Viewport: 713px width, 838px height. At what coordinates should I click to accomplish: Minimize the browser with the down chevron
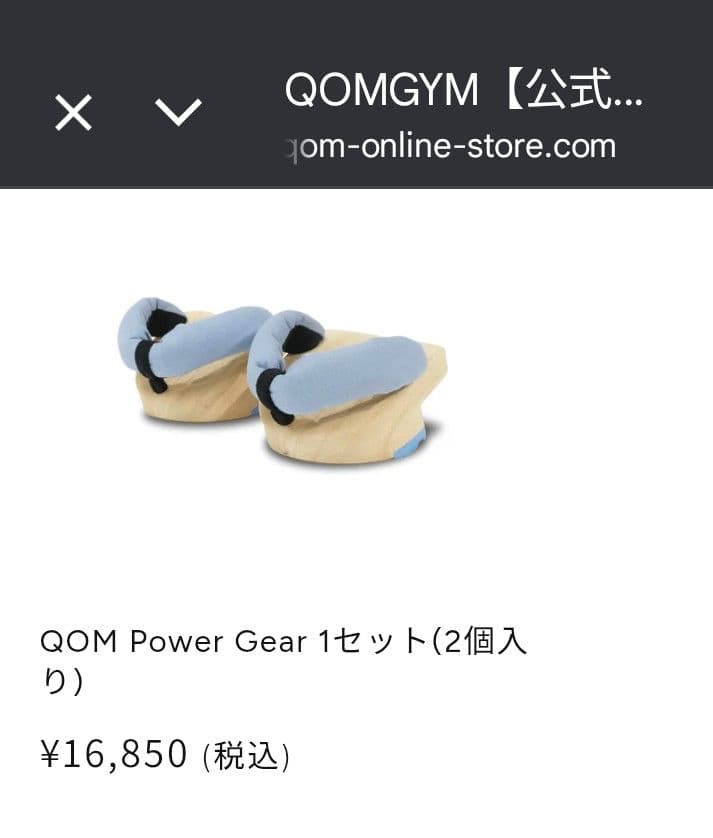coord(179,113)
